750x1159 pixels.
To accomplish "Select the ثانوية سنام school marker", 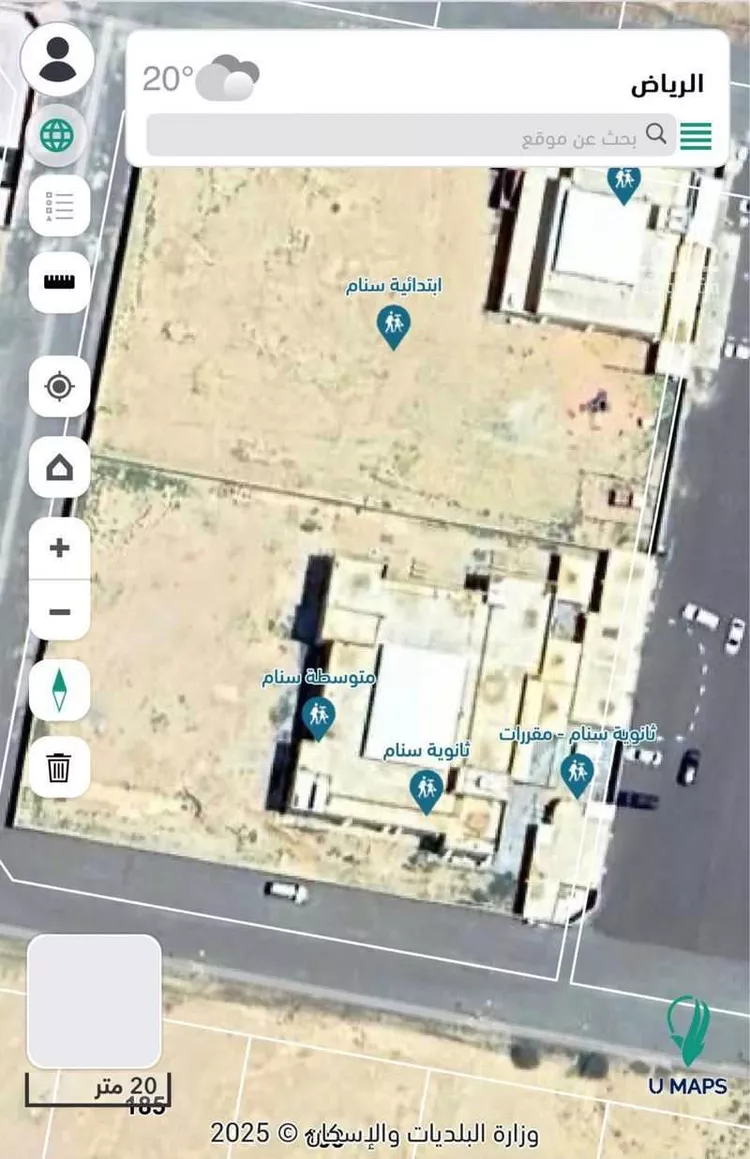I will coord(427,790).
